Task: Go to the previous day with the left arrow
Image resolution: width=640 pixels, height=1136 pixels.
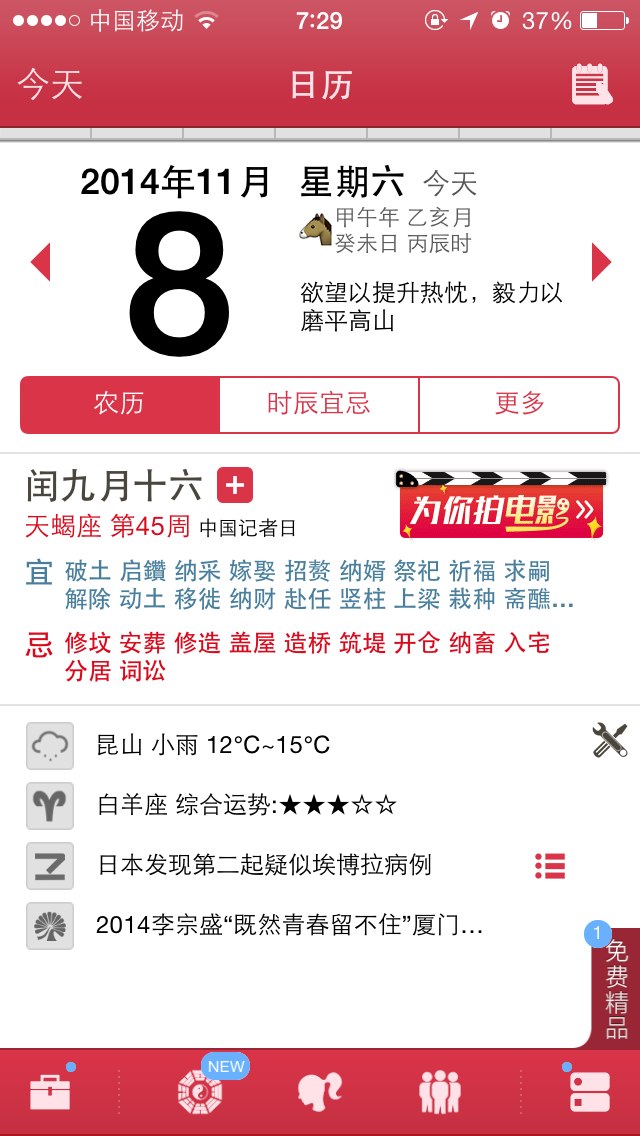Action: 41,262
